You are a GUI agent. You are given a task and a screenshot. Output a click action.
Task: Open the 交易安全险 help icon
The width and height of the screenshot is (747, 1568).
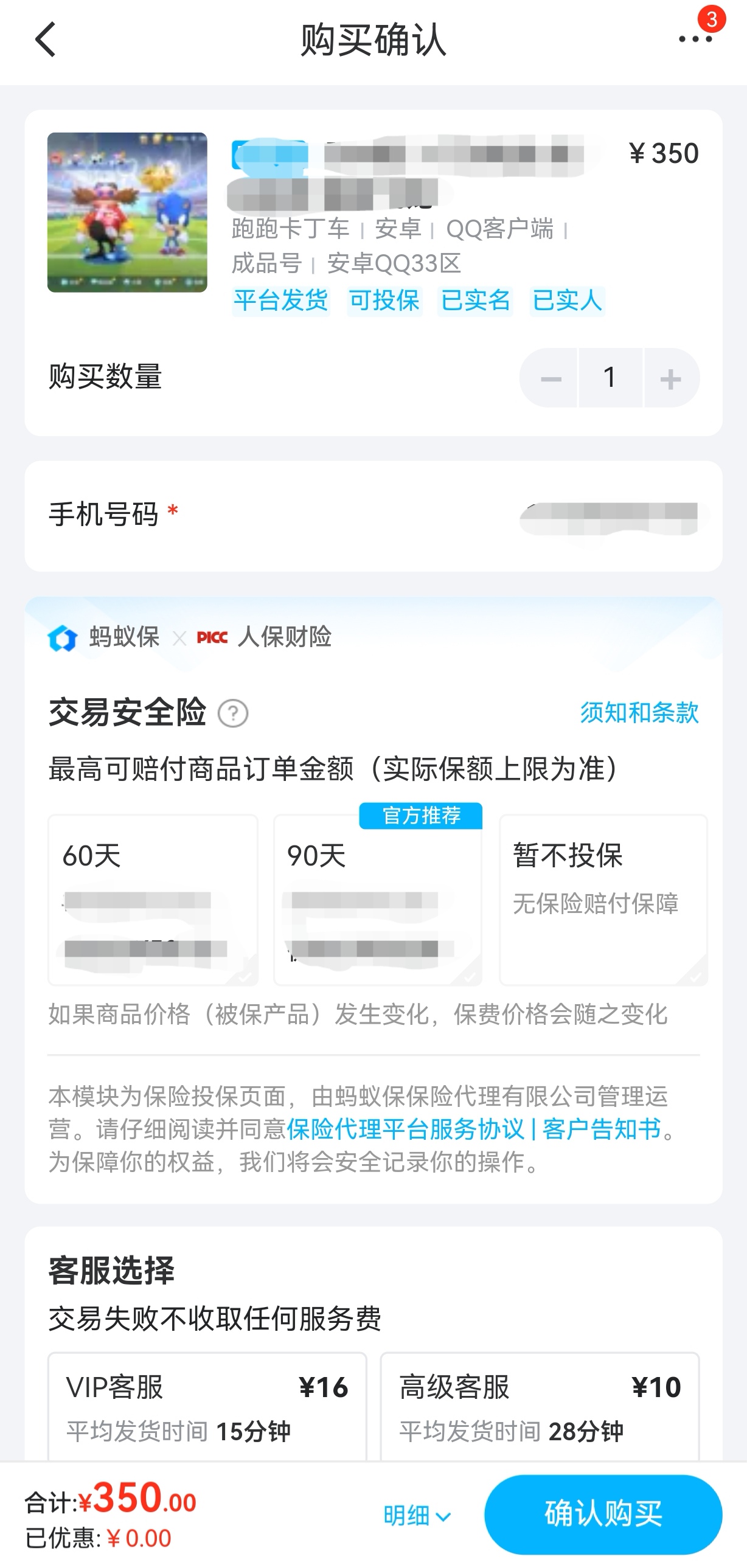point(232,713)
